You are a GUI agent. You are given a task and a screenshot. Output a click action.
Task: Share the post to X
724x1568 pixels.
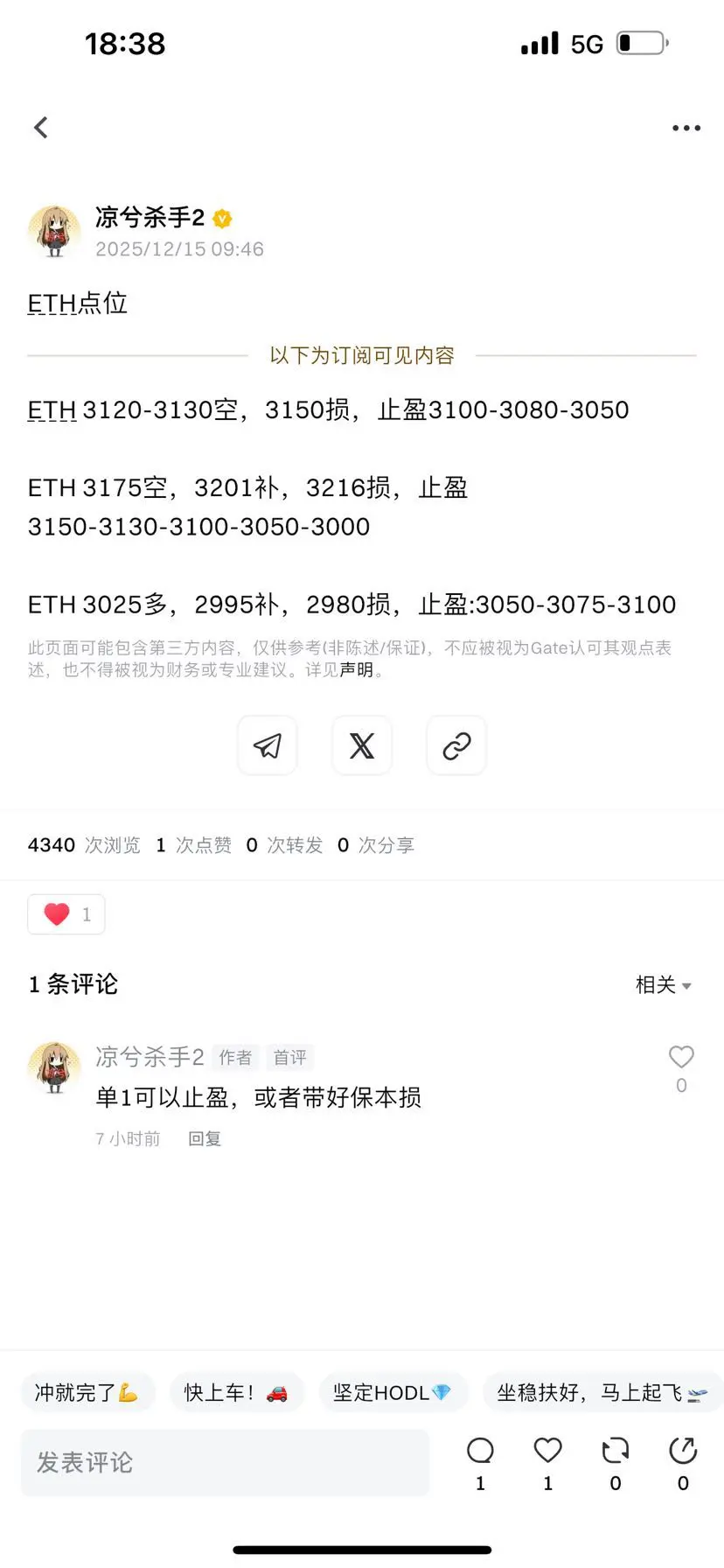[x=362, y=745]
